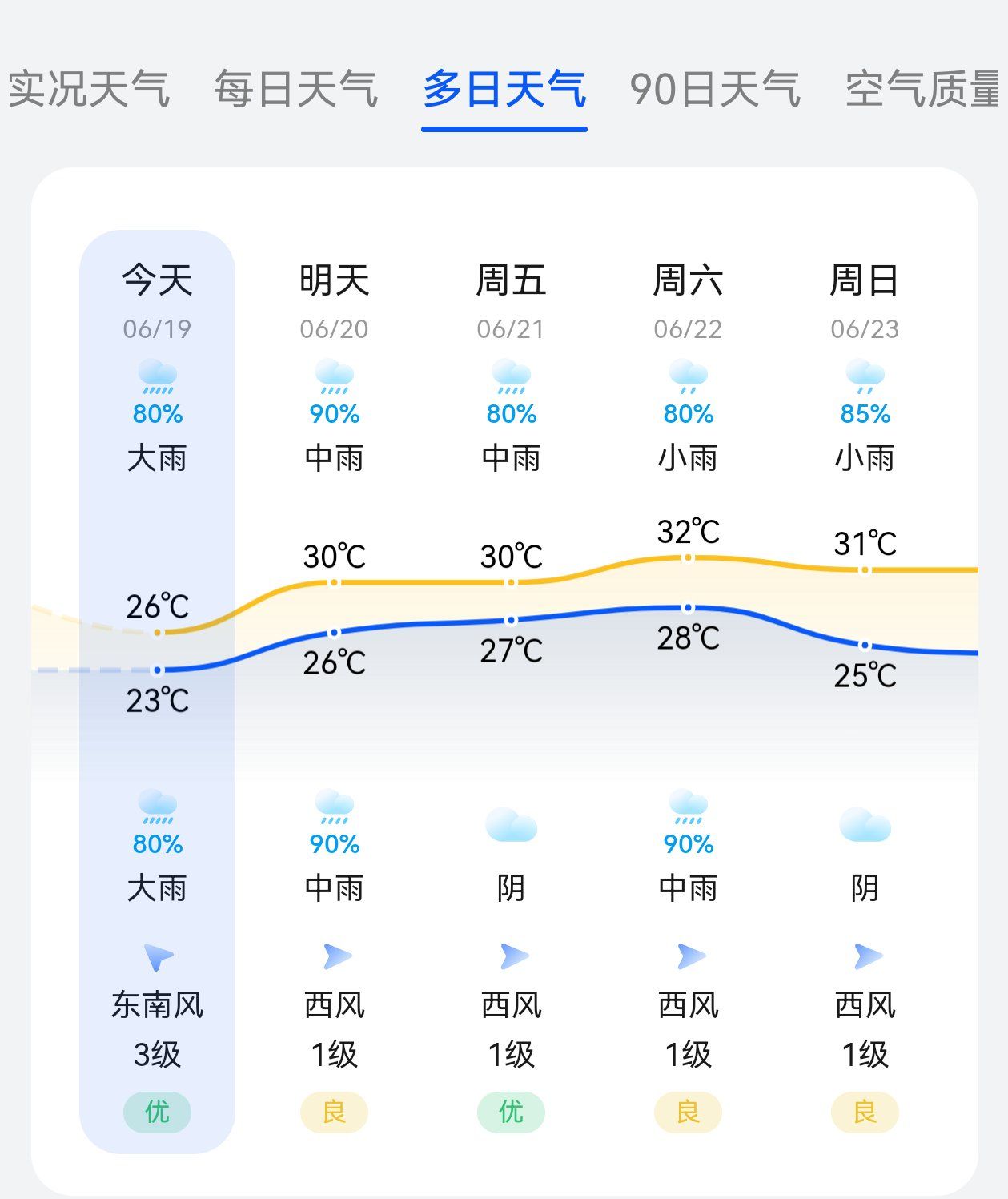Screen dimensions: 1008x1199
Task: Click the 90% precipitation label under tomorrow's icon
Action: point(335,415)
